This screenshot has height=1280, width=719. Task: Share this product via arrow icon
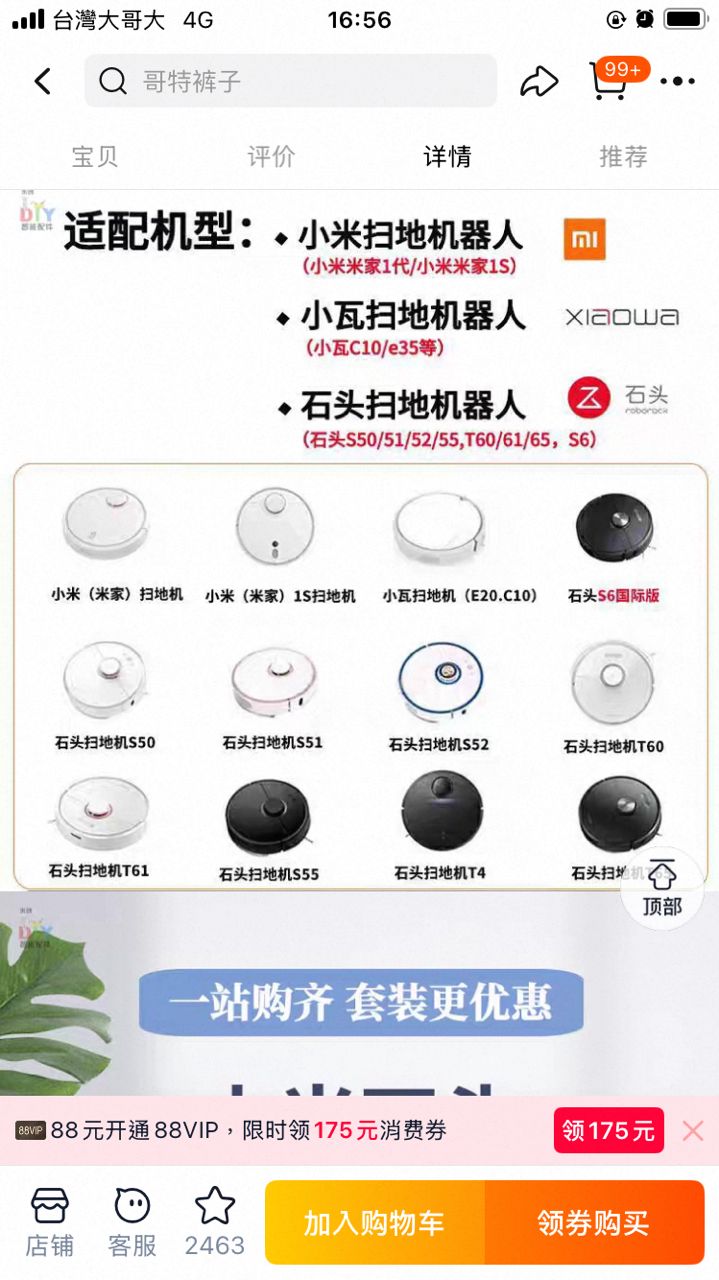coord(539,81)
